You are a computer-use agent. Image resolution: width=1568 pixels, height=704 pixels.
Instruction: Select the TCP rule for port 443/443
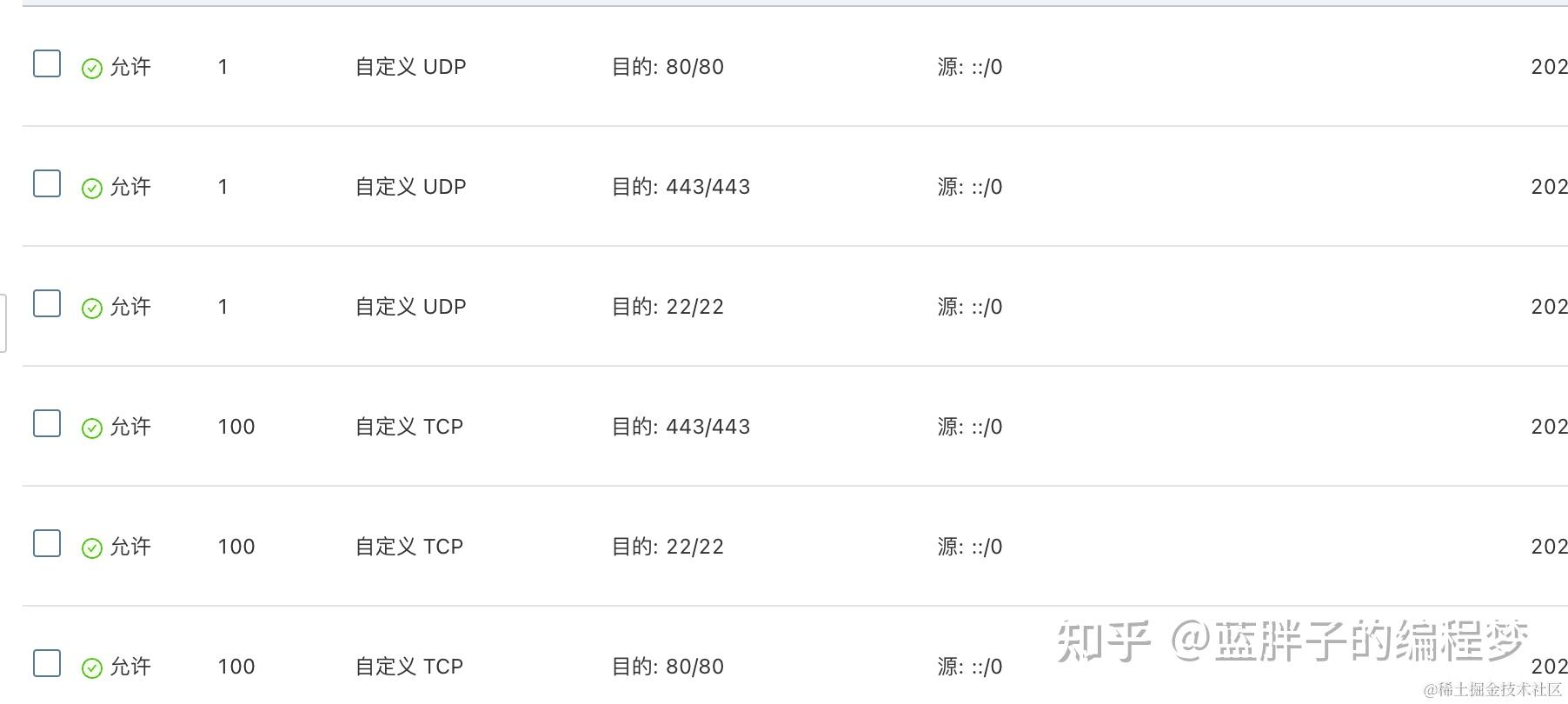coord(47,424)
